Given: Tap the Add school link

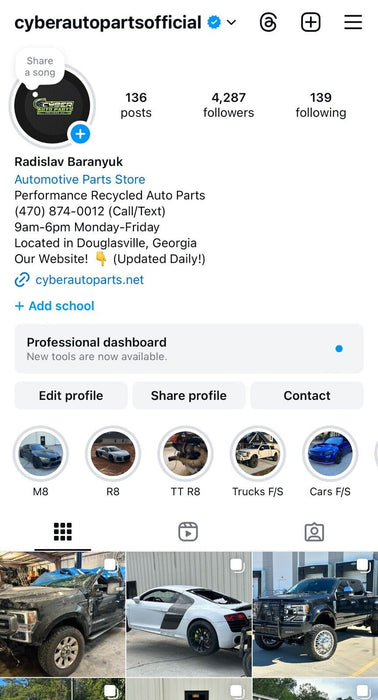Looking at the screenshot, I should coord(54,306).
